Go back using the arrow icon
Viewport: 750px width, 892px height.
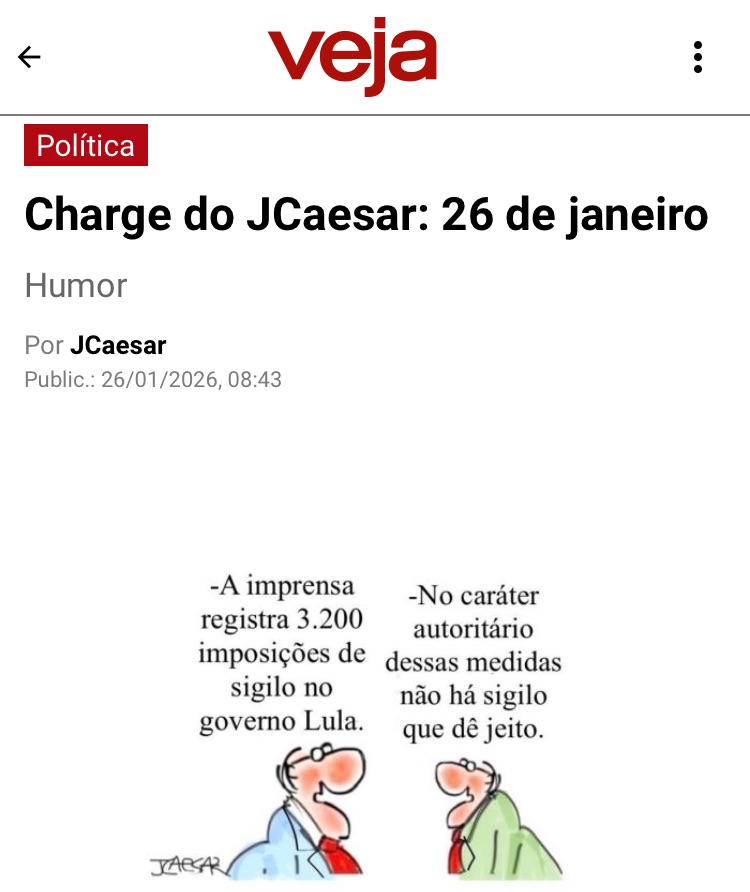click(x=29, y=57)
